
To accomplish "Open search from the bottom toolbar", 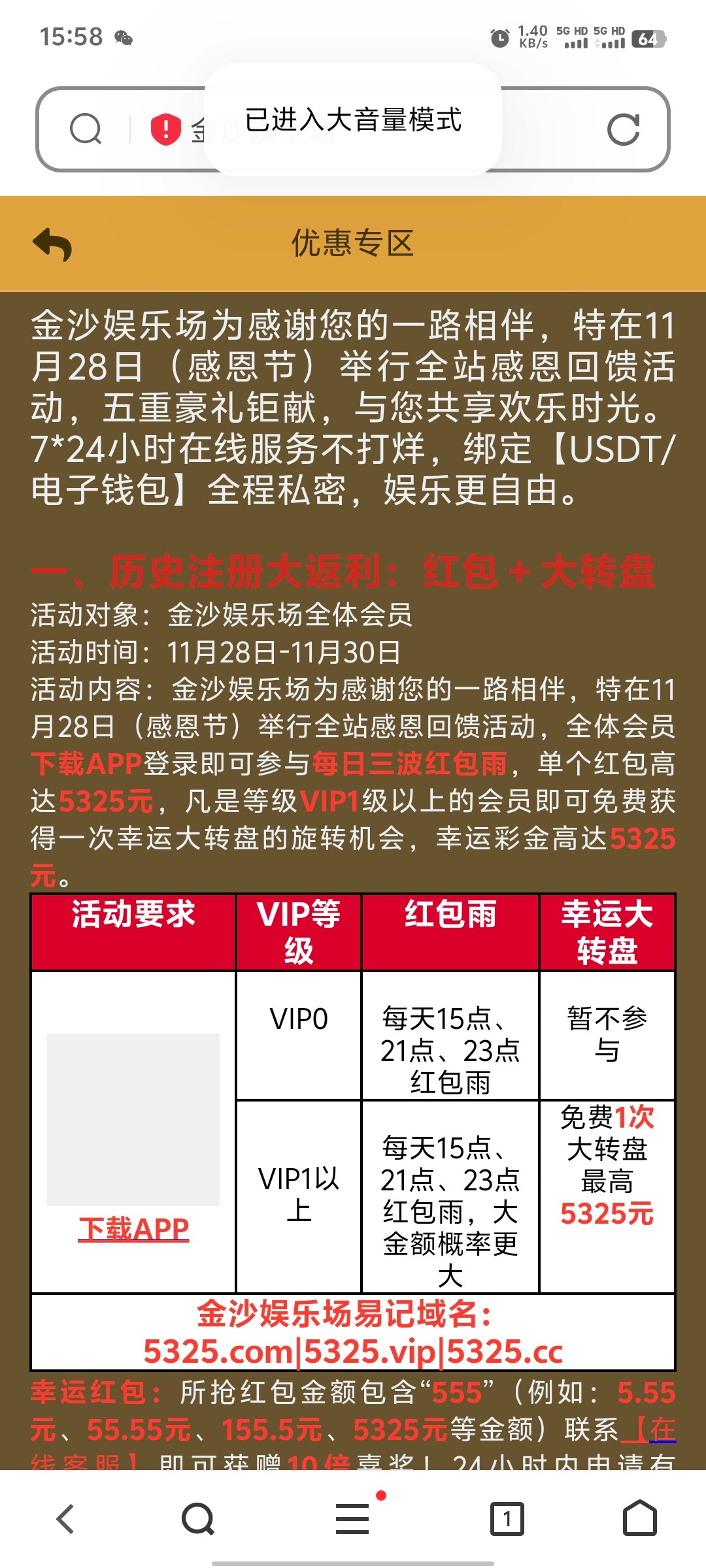I will 198,1518.
